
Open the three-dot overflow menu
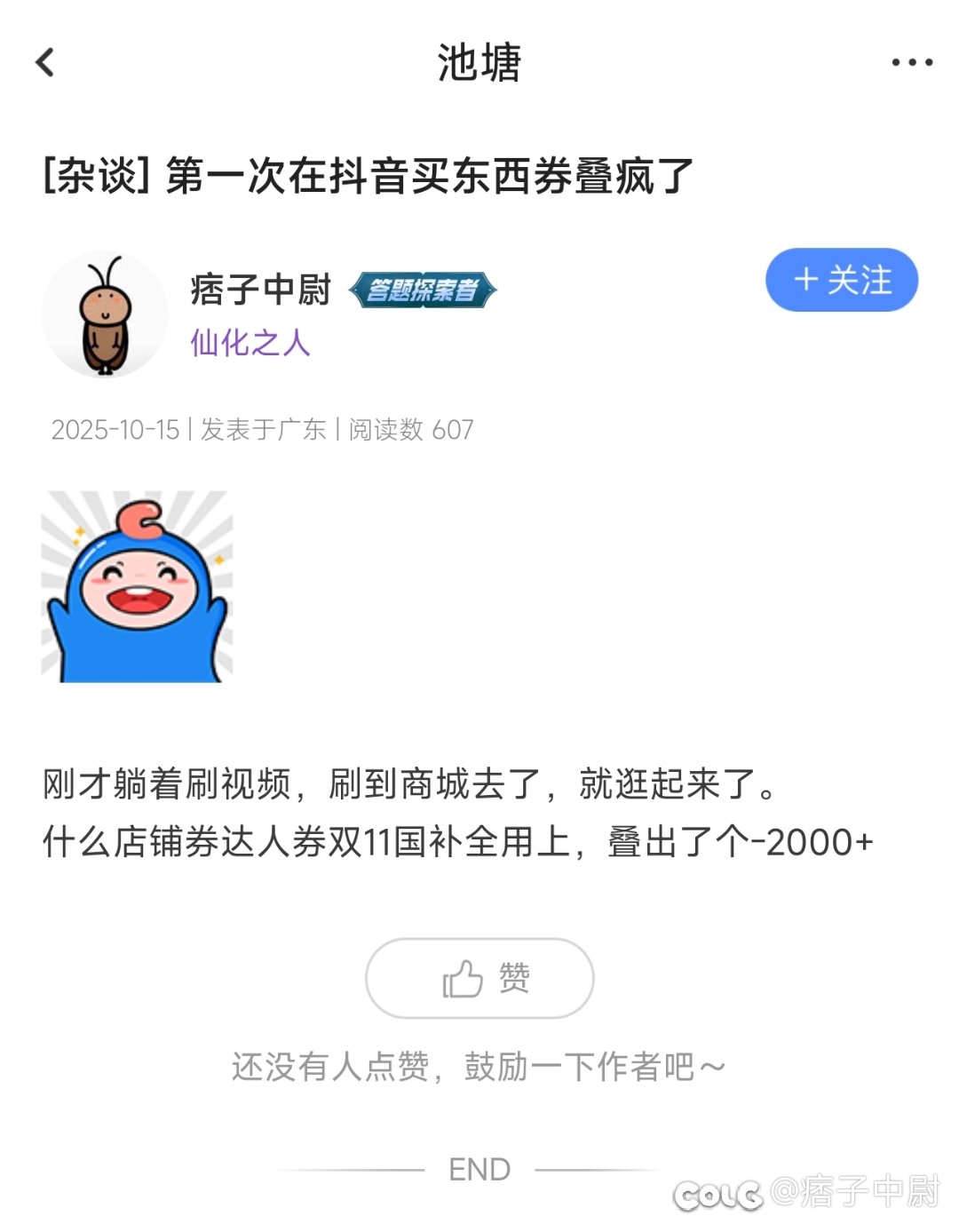point(912,62)
